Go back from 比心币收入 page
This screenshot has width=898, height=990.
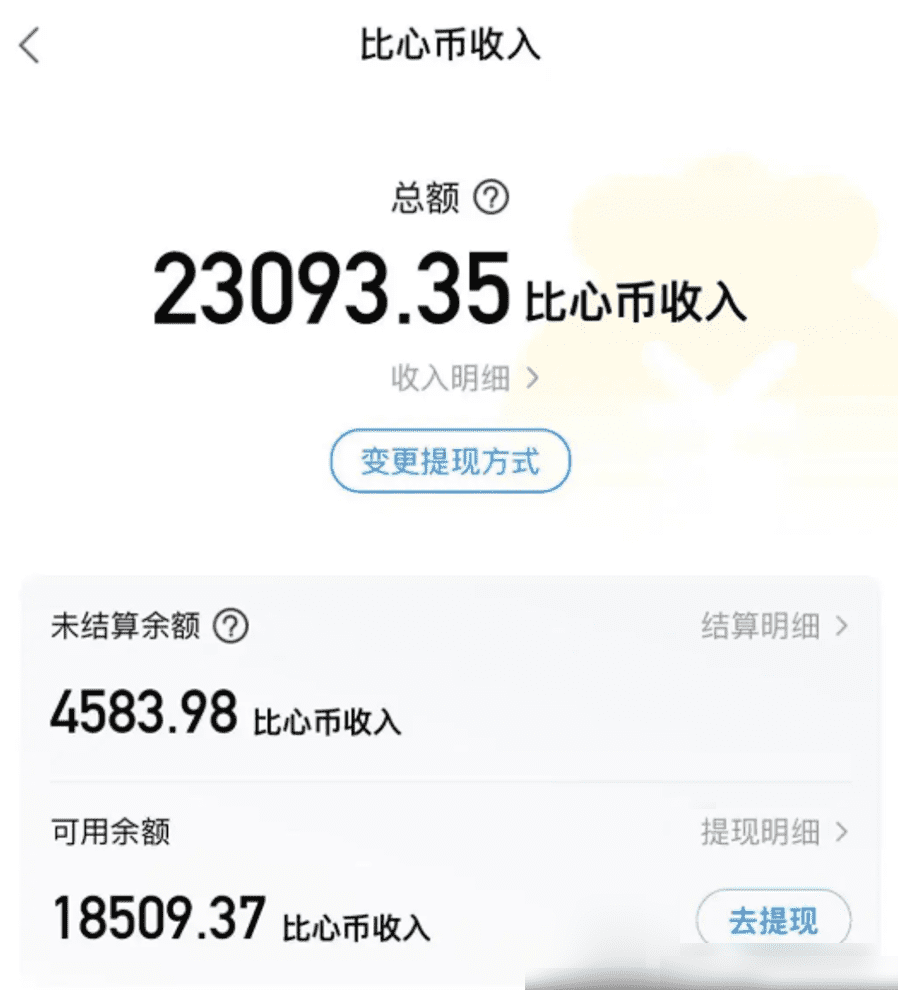pyautogui.click(x=30, y=46)
